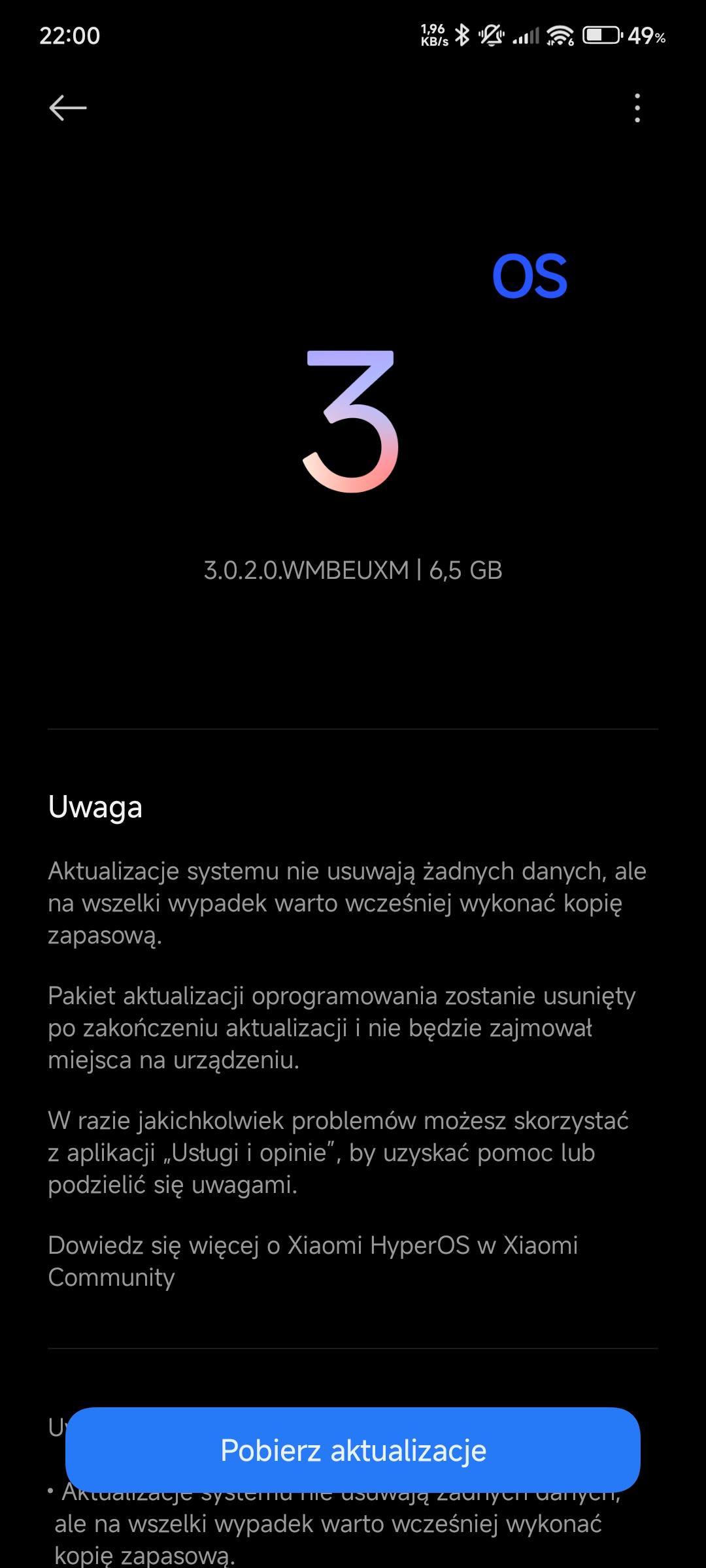This screenshot has width=706, height=1568.
Task: Go back using the arrow
Action: pos(68,108)
